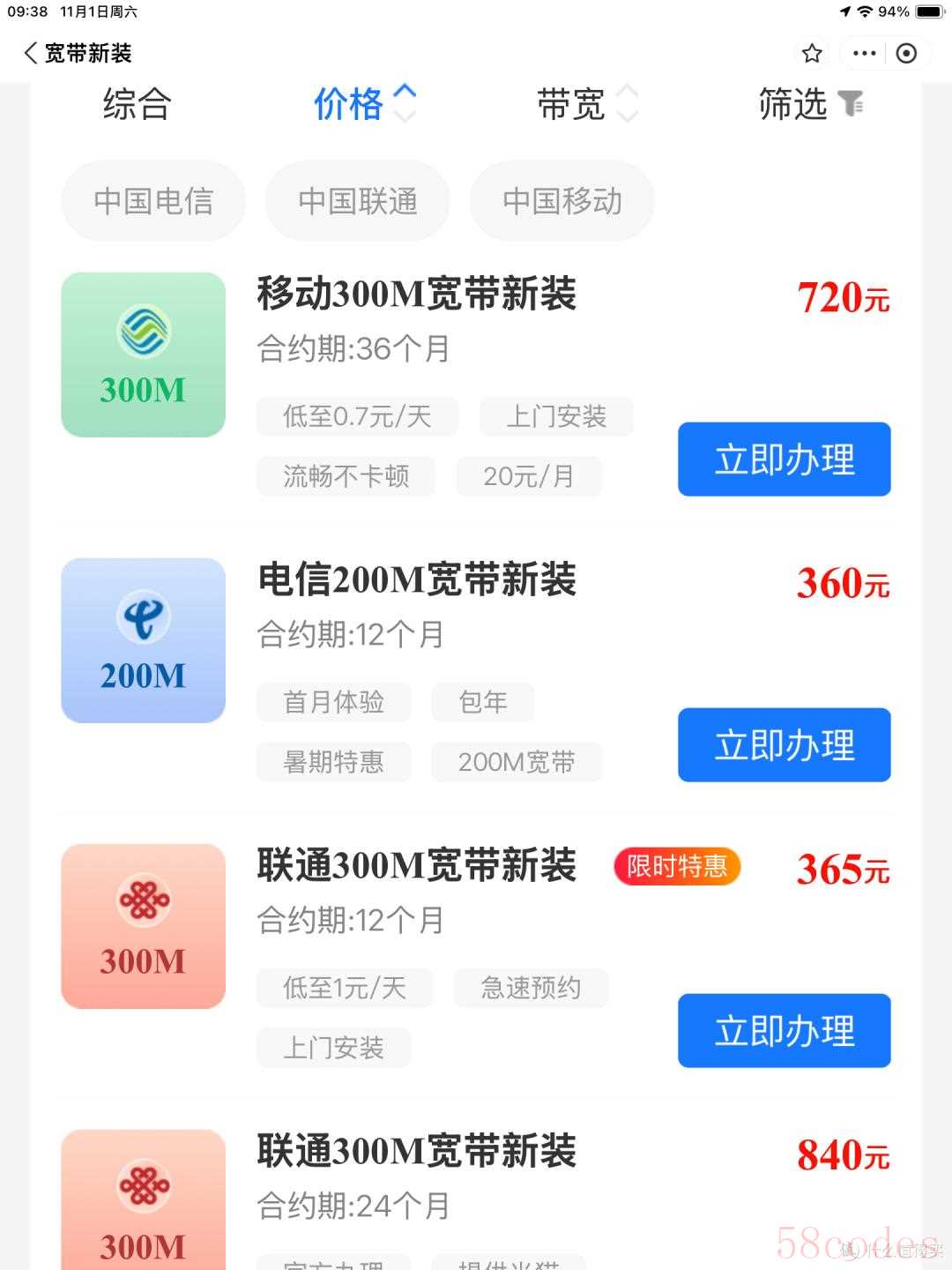
Task: Tap 立即办理 for 联通300M 365元 plan
Action: point(784,1031)
